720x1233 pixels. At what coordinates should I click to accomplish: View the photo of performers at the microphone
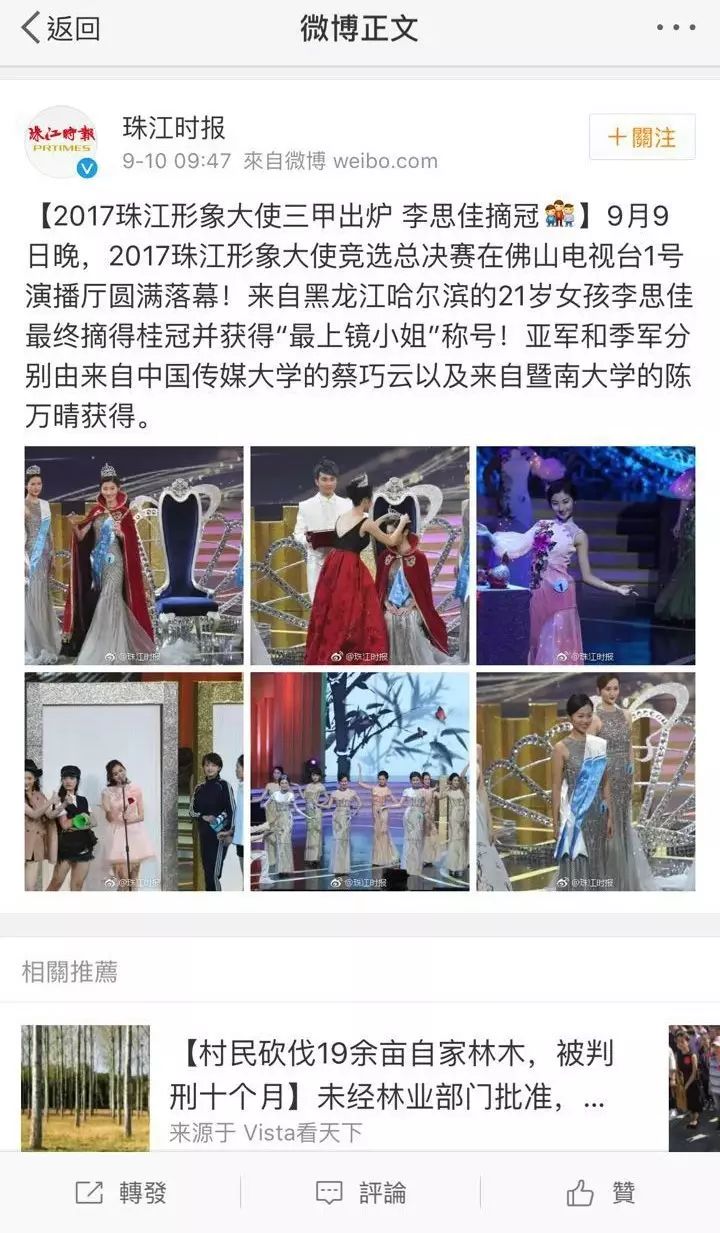point(134,781)
